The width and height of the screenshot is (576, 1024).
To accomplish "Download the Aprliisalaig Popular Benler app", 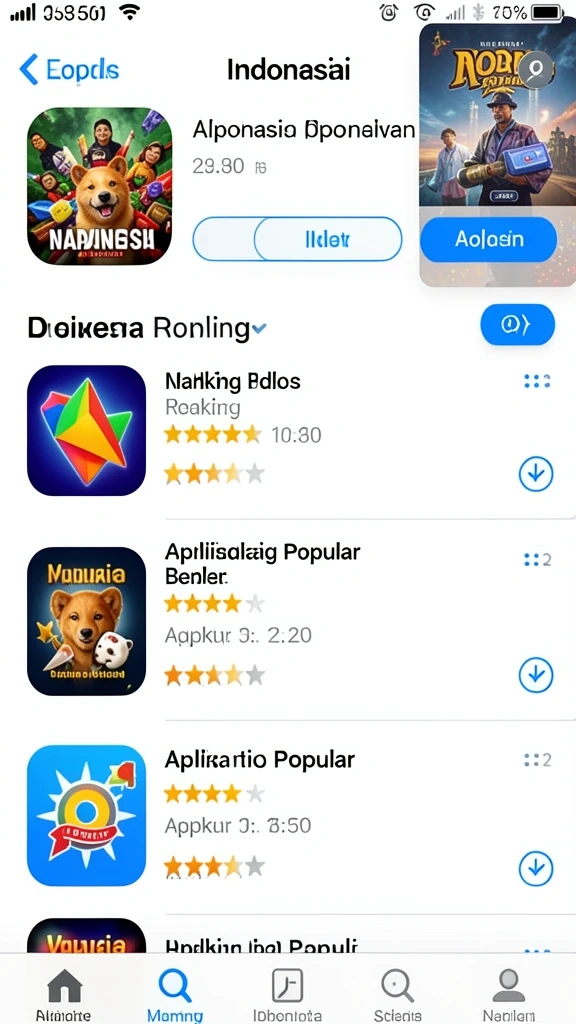I will pos(536,675).
